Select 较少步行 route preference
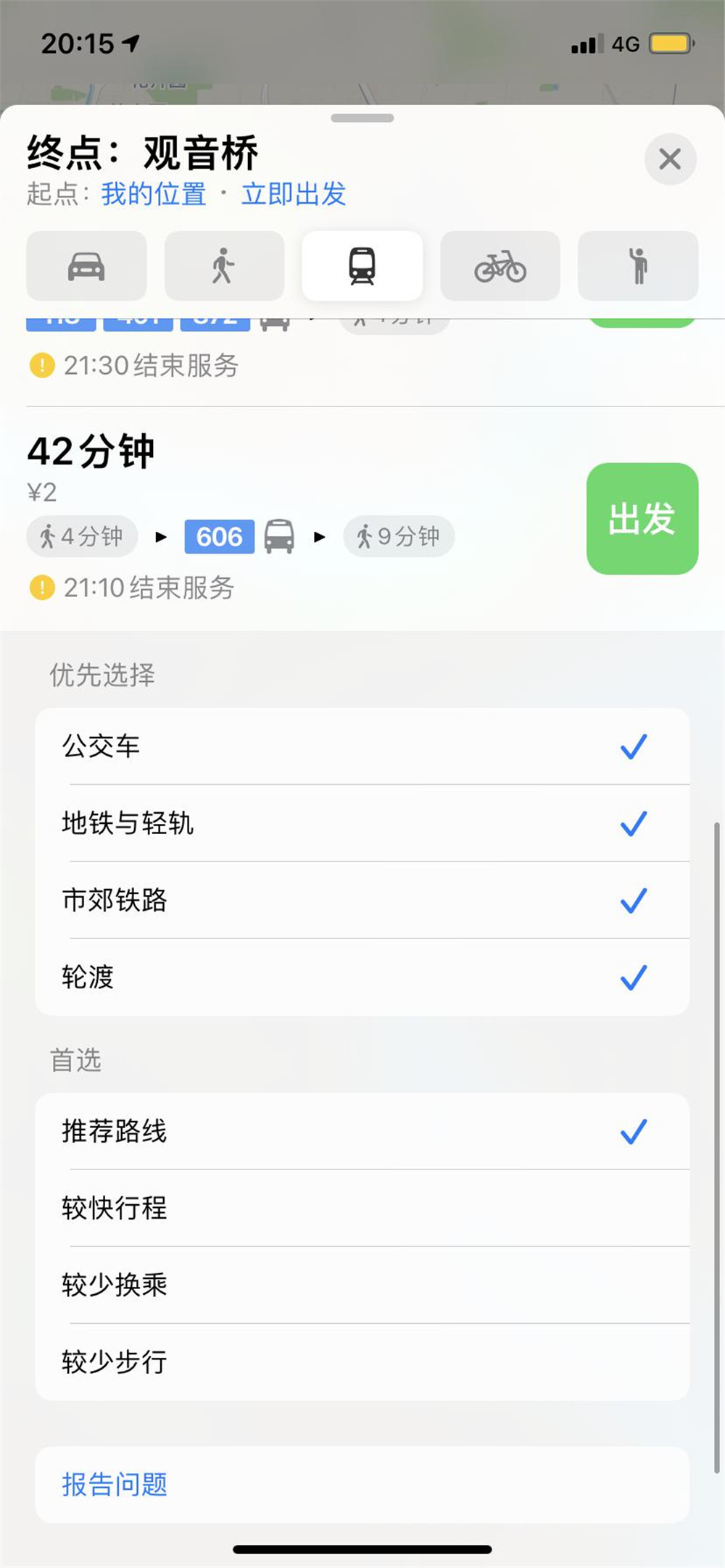The height and width of the screenshot is (1568, 725). 362,1361
